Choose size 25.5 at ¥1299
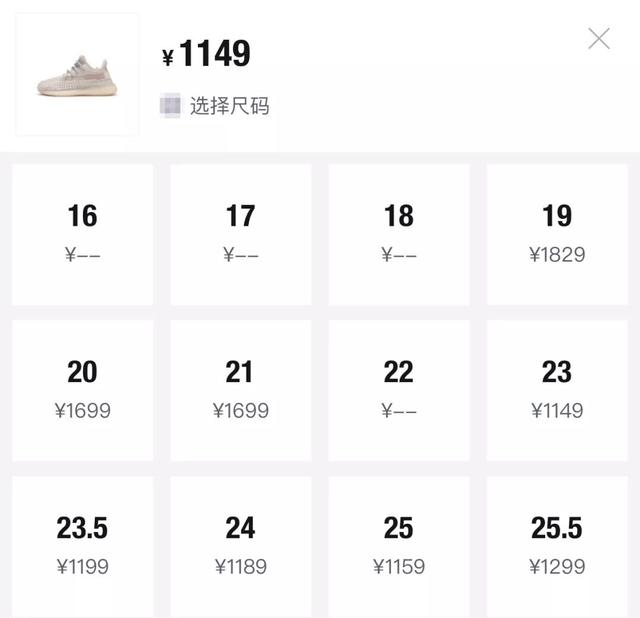This screenshot has width=640, height=618. (x=557, y=546)
